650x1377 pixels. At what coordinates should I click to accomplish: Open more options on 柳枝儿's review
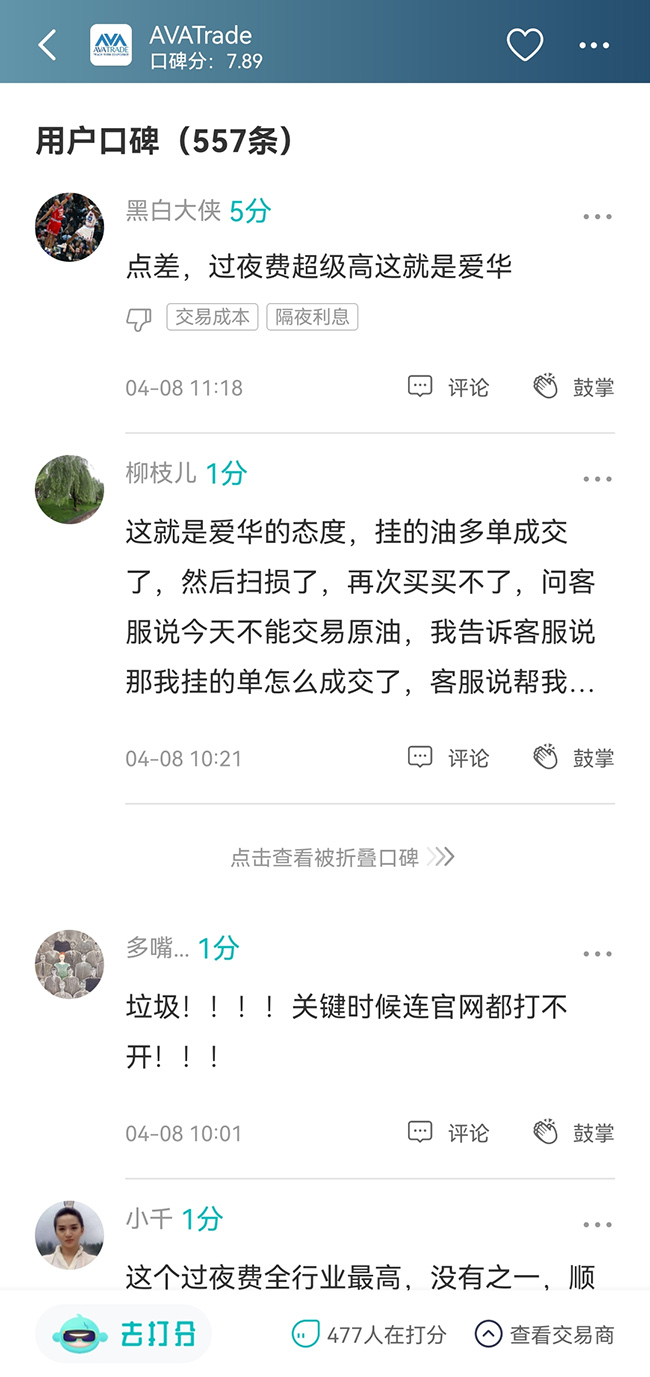pyautogui.click(x=597, y=479)
